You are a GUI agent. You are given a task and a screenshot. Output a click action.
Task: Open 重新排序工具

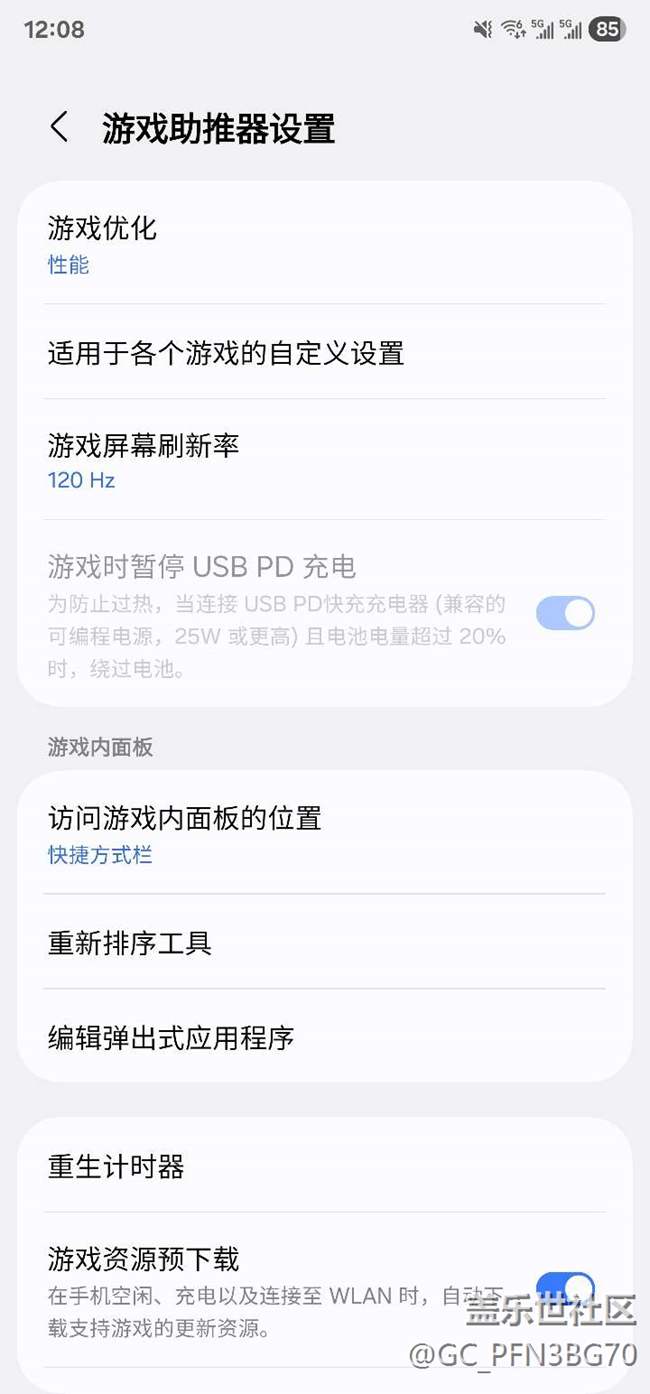pyautogui.click(x=324, y=943)
